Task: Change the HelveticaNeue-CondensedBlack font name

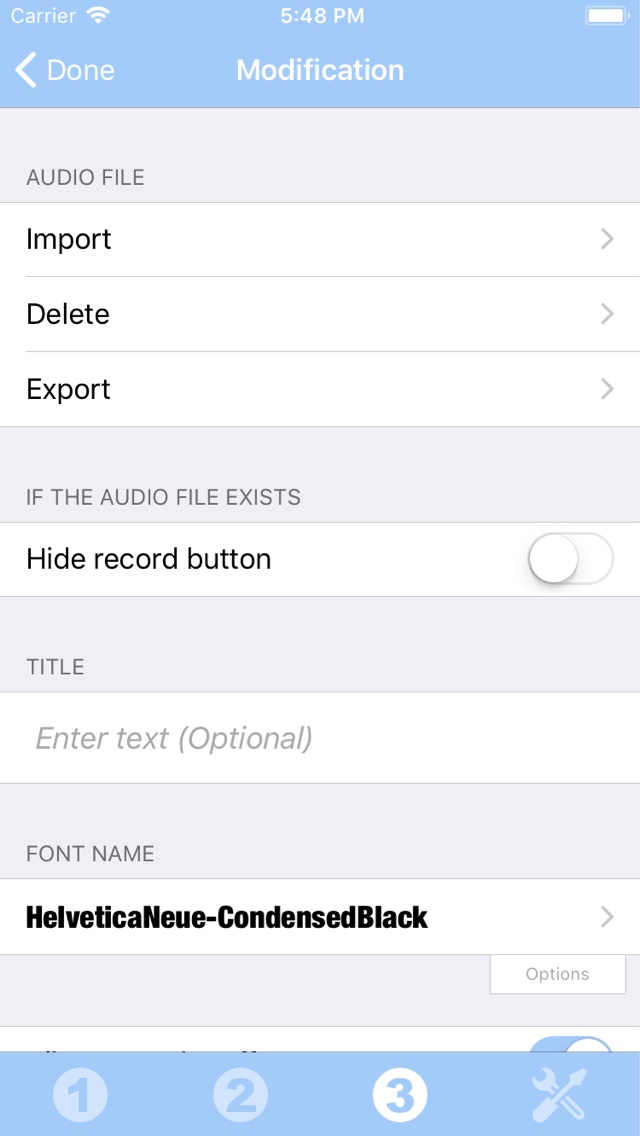Action: (x=320, y=917)
